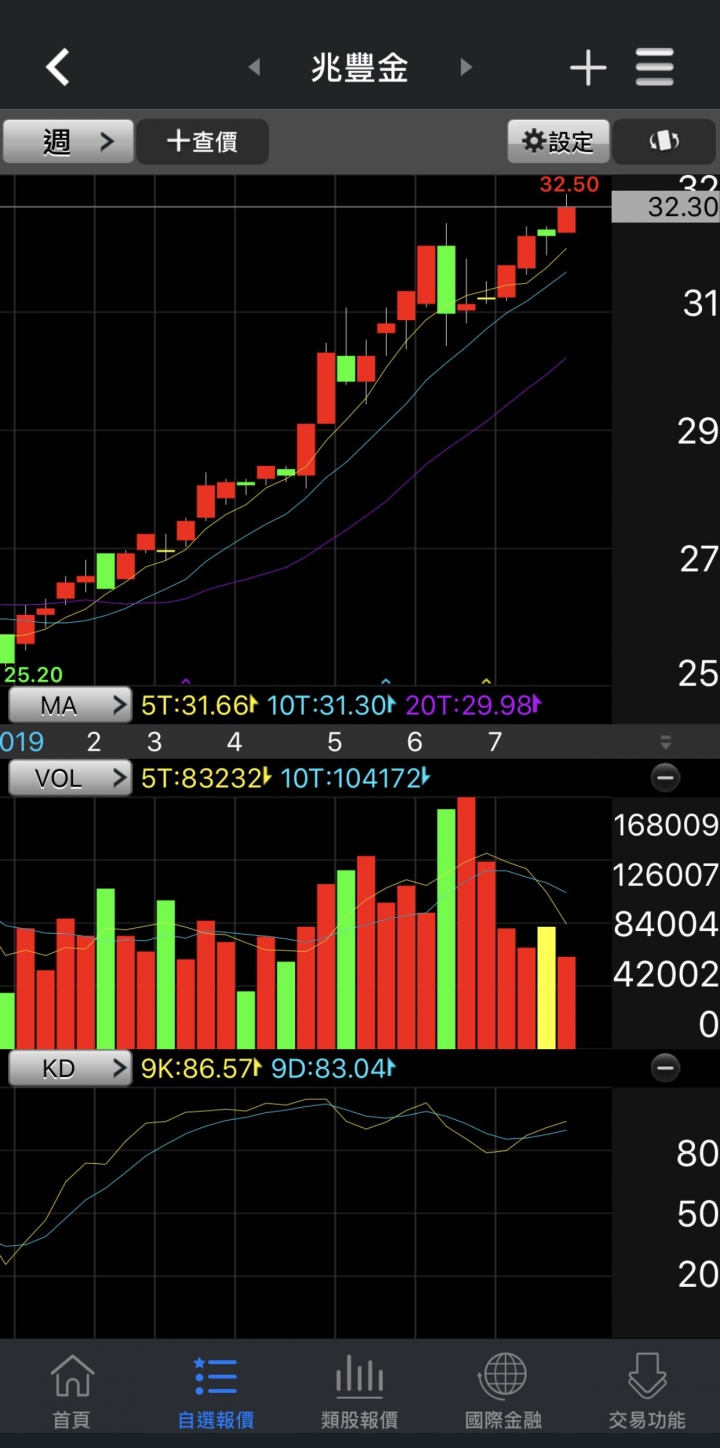This screenshot has height=1448, width=720.
Task: Tap the 查價 price lookup button
Action: click(202, 141)
